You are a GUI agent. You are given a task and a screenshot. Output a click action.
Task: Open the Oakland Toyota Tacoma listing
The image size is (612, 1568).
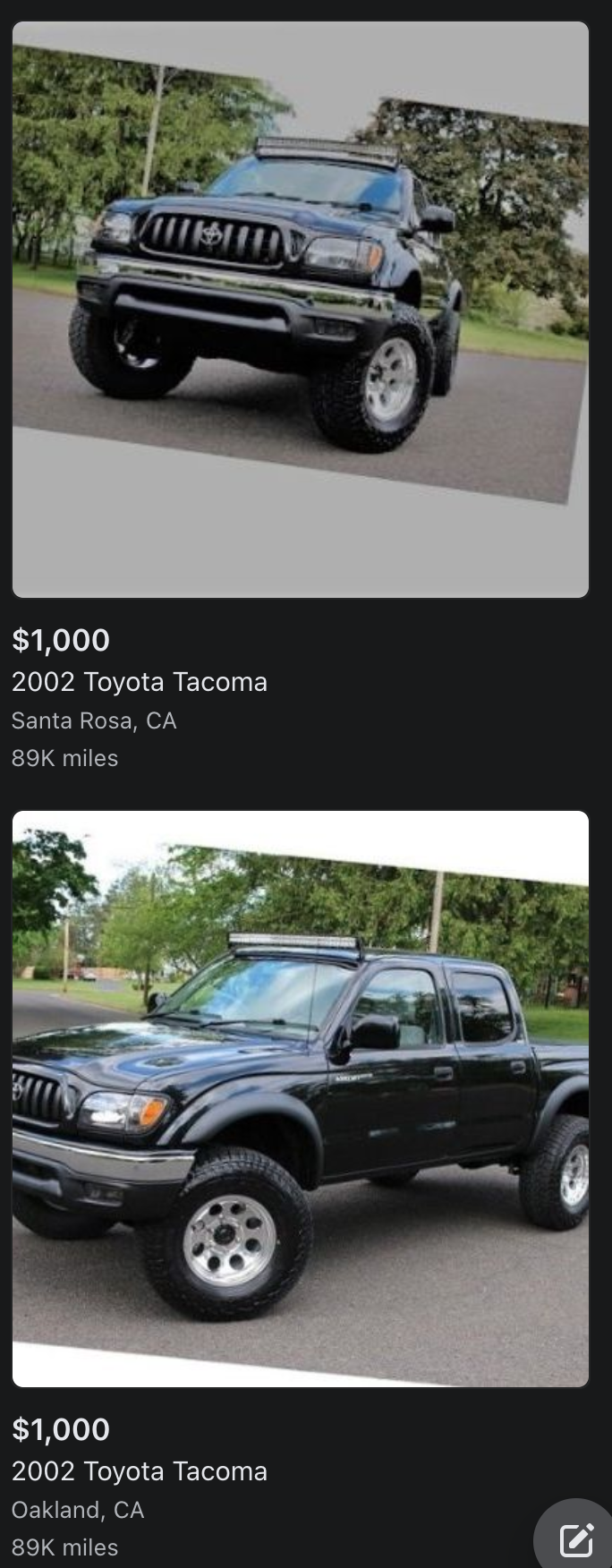click(300, 1098)
